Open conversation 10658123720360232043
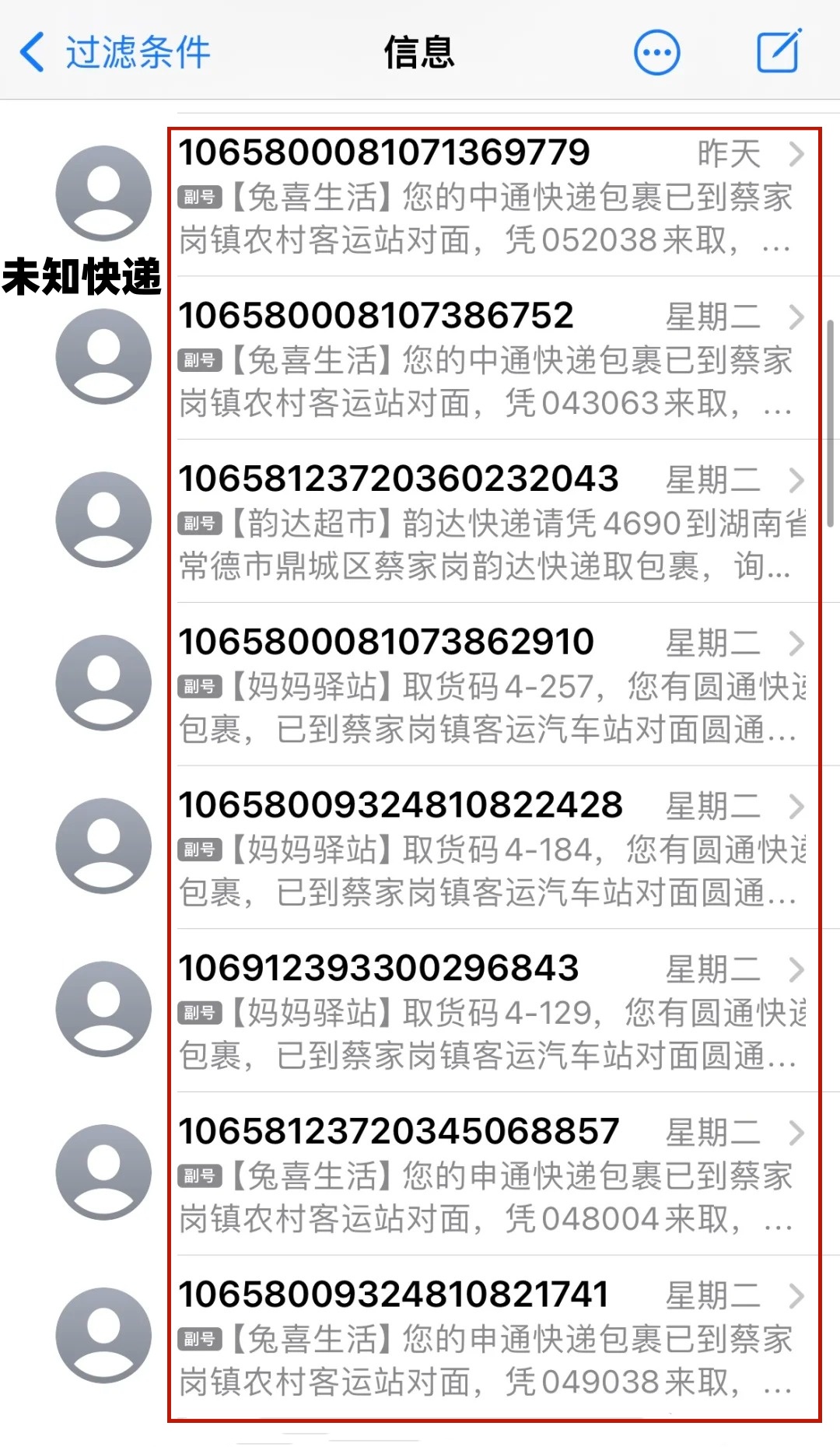The width and height of the screenshot is (840, 1447). (x=482, y=521)
